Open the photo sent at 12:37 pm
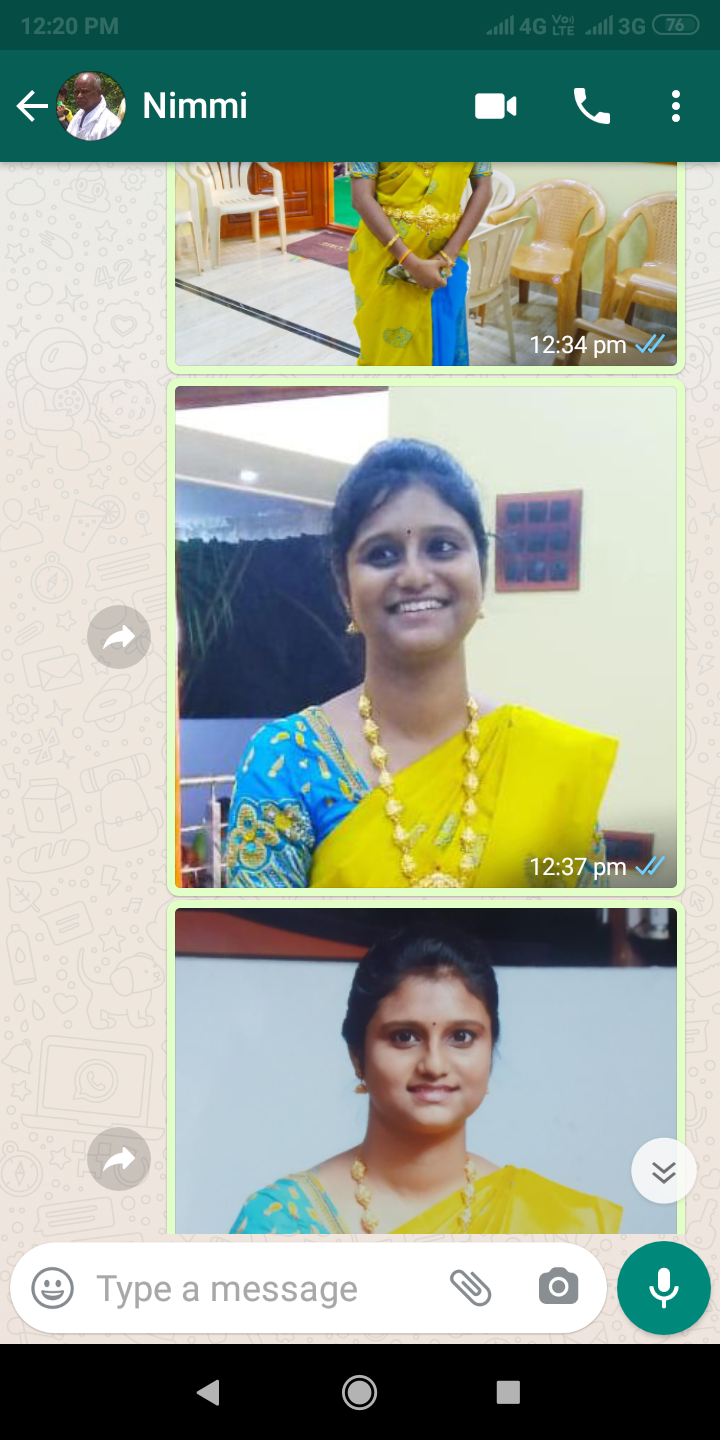 coord(426,636)
